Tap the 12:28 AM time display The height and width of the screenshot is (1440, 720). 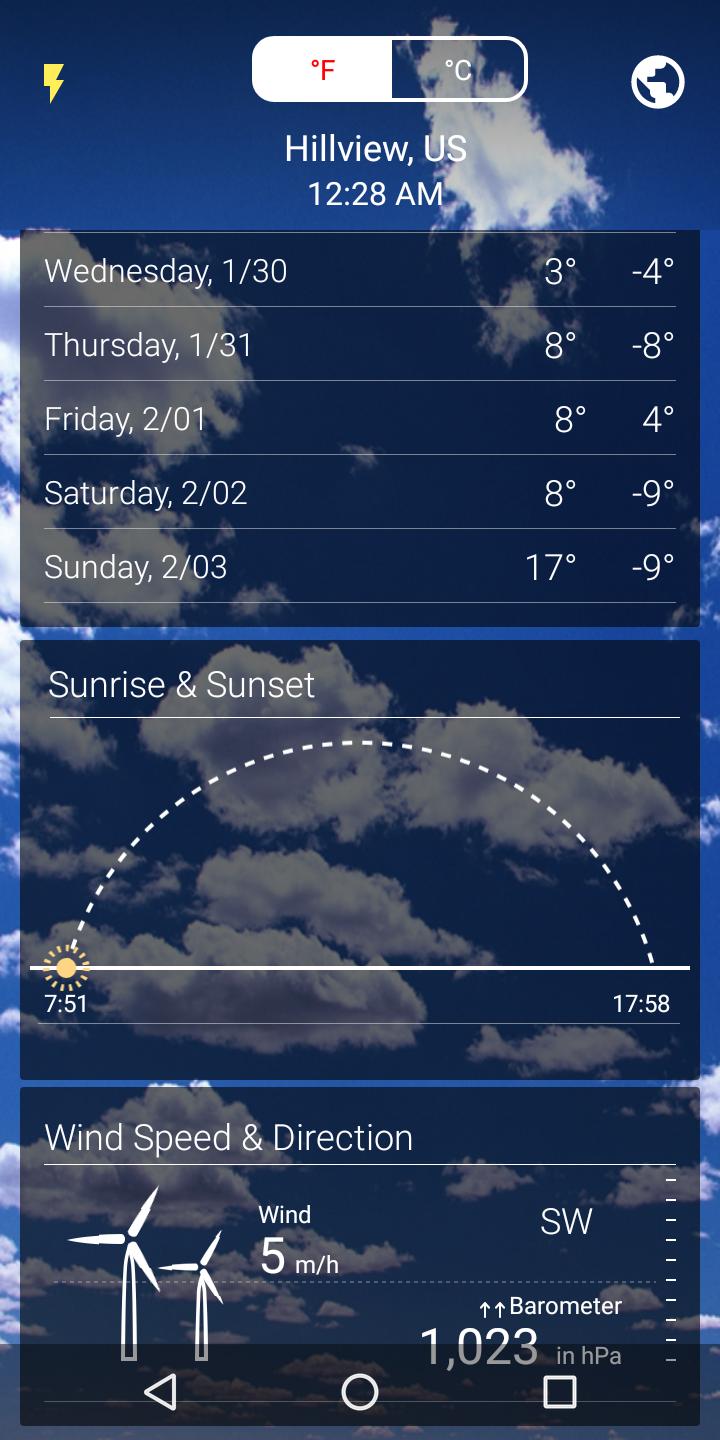click(376, 193)
